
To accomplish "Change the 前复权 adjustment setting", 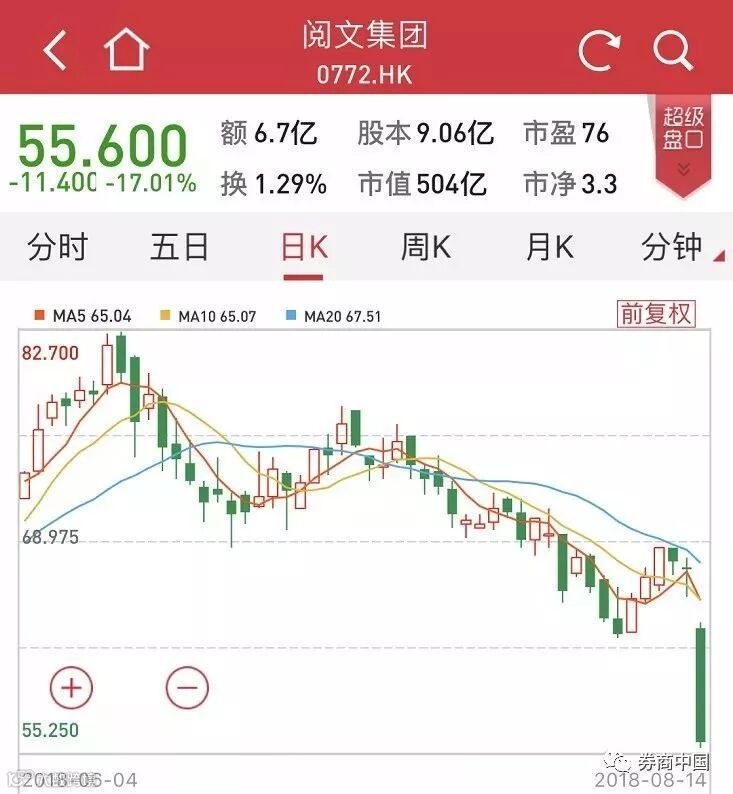I will tap(656, 315).
